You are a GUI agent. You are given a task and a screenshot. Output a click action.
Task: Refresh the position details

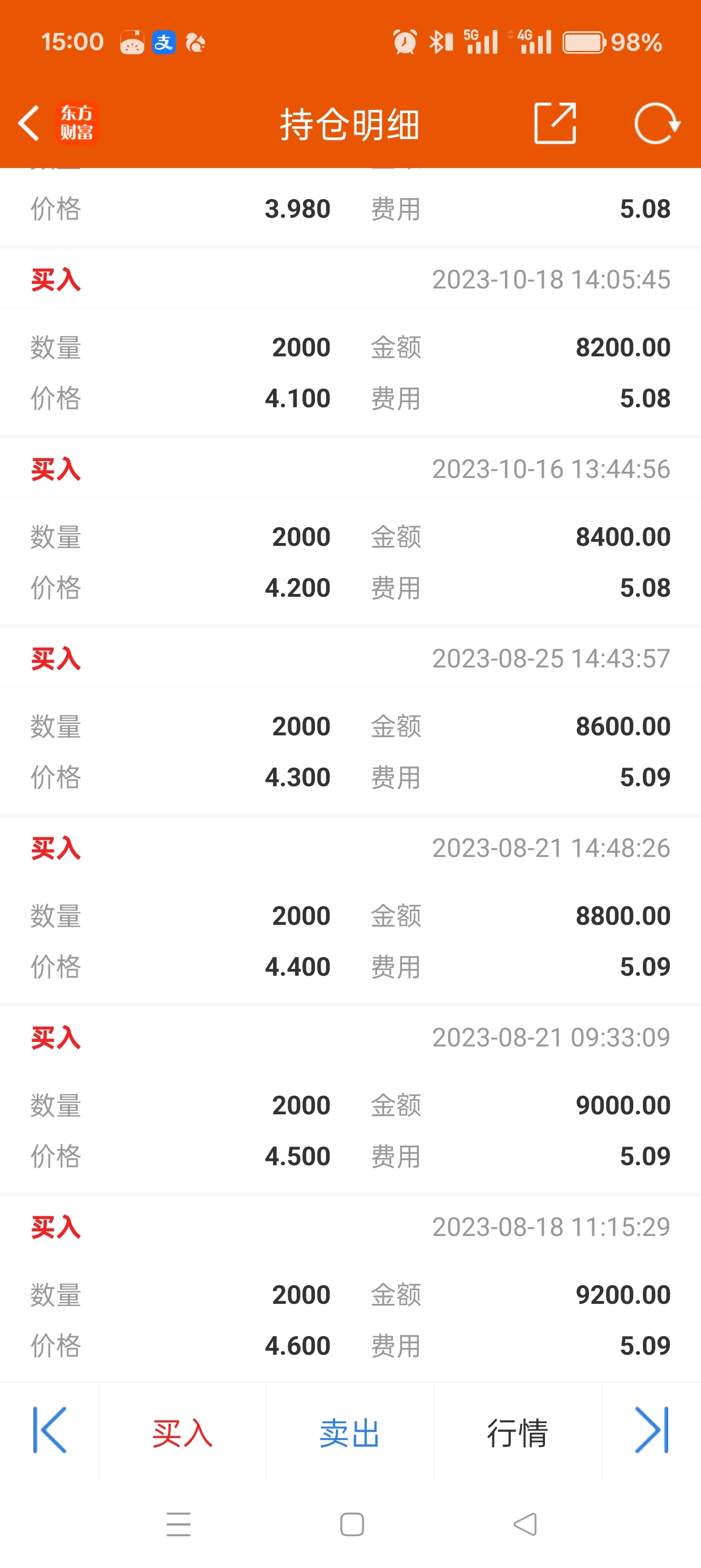(x=657, y=123)
